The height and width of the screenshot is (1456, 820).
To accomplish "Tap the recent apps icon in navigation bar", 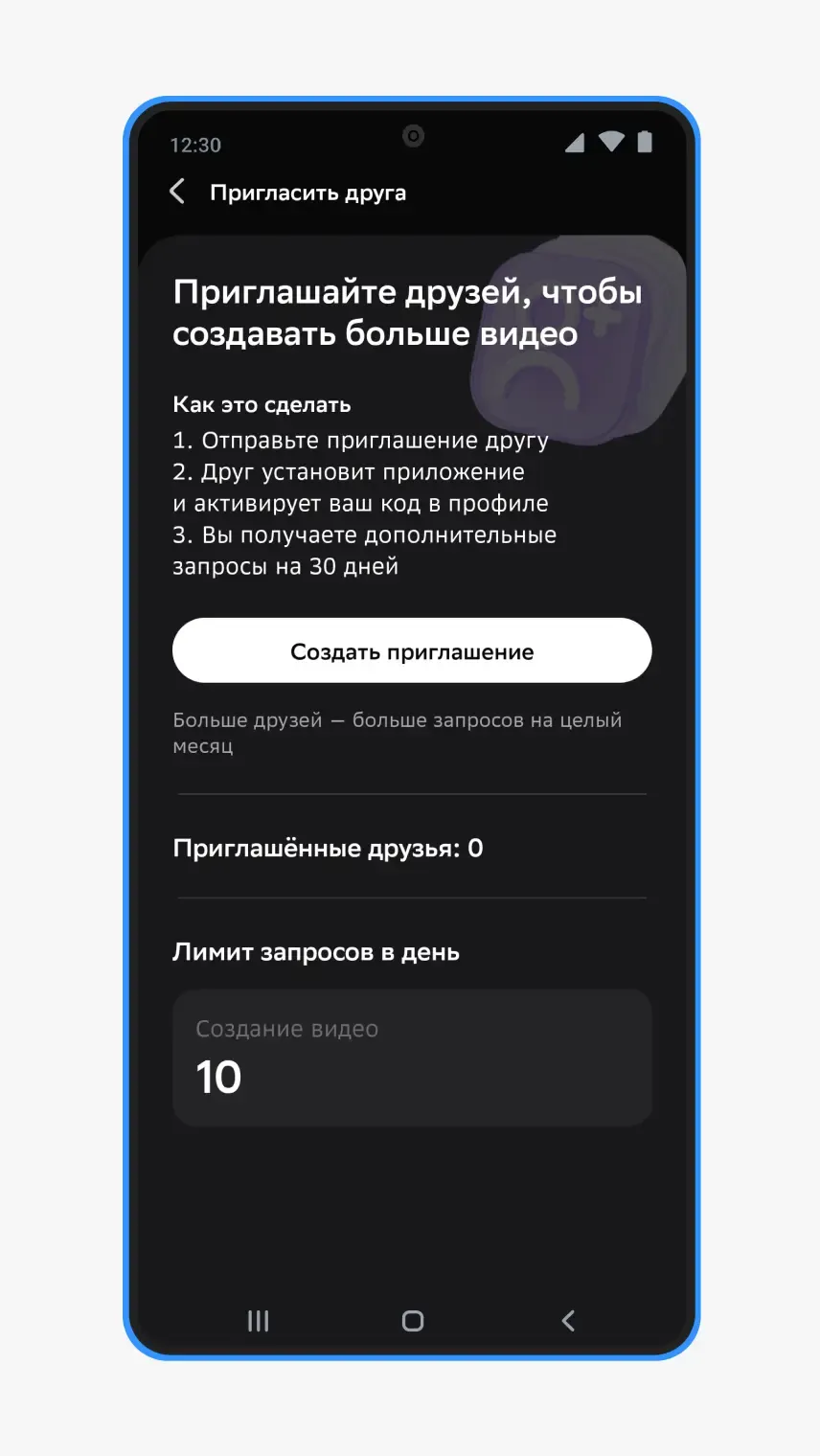I will pyautogui.click(x=258, y=1320).
